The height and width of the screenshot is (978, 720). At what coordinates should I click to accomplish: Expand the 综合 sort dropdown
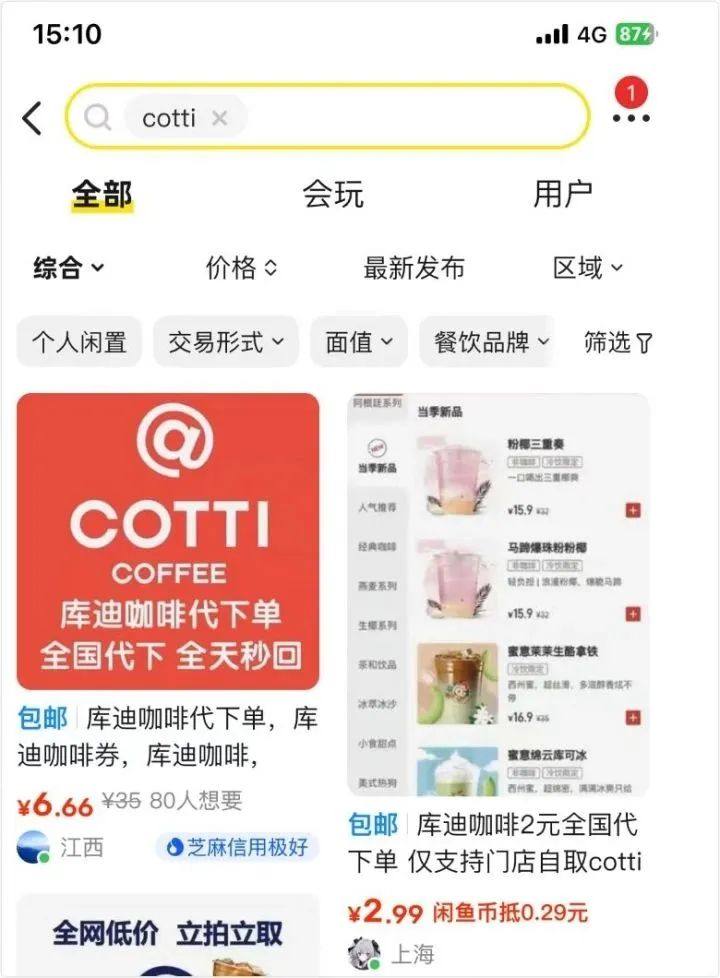point(68,268)
